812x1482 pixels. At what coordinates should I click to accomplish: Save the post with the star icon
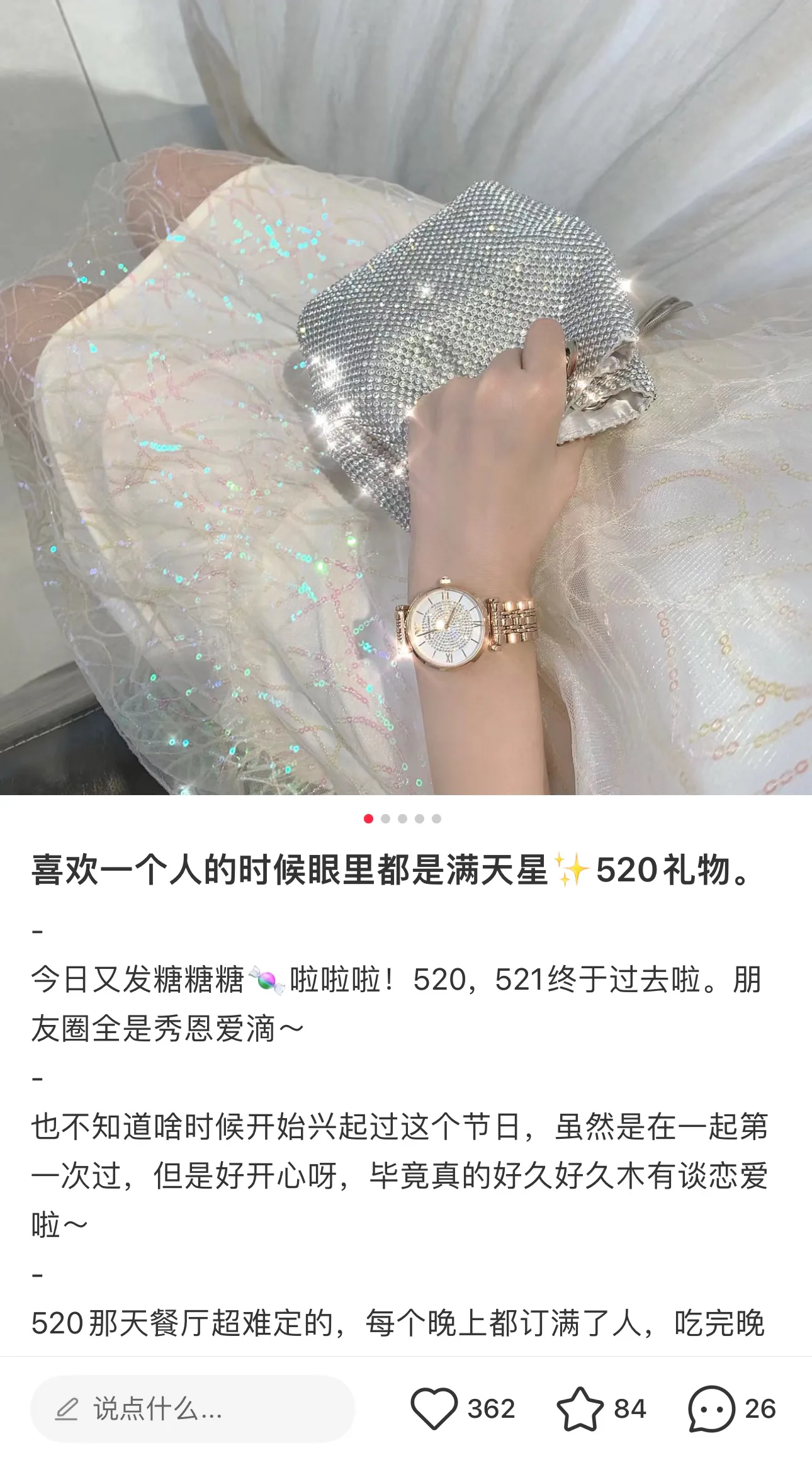580,1408
